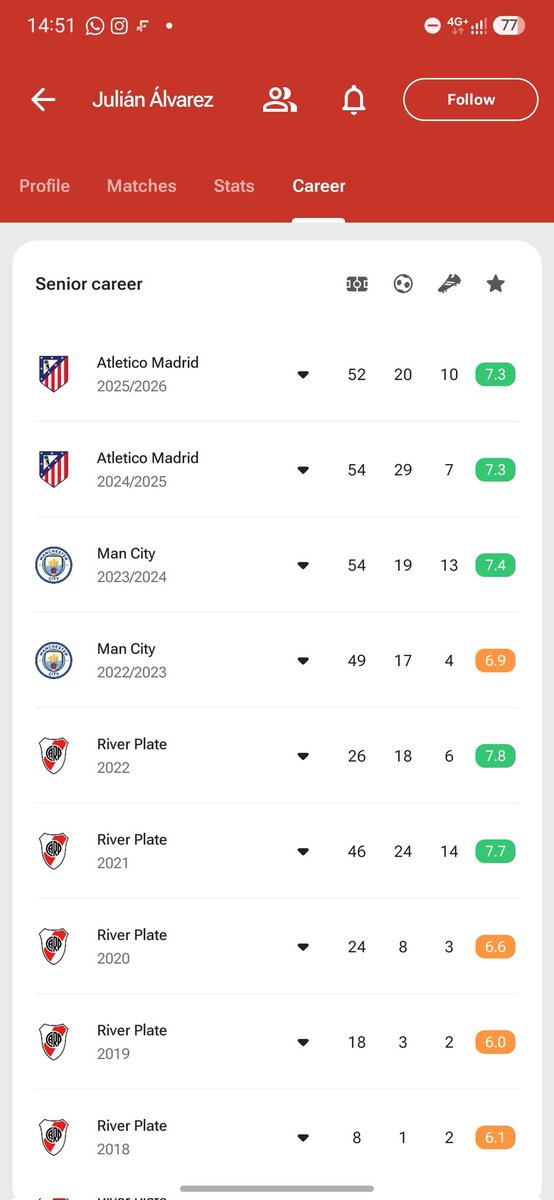The width and height of the screenshot is (554, 1200).
Task: Switch to the Profile tab
Action: pyautogui.click(x=45, y=186)
